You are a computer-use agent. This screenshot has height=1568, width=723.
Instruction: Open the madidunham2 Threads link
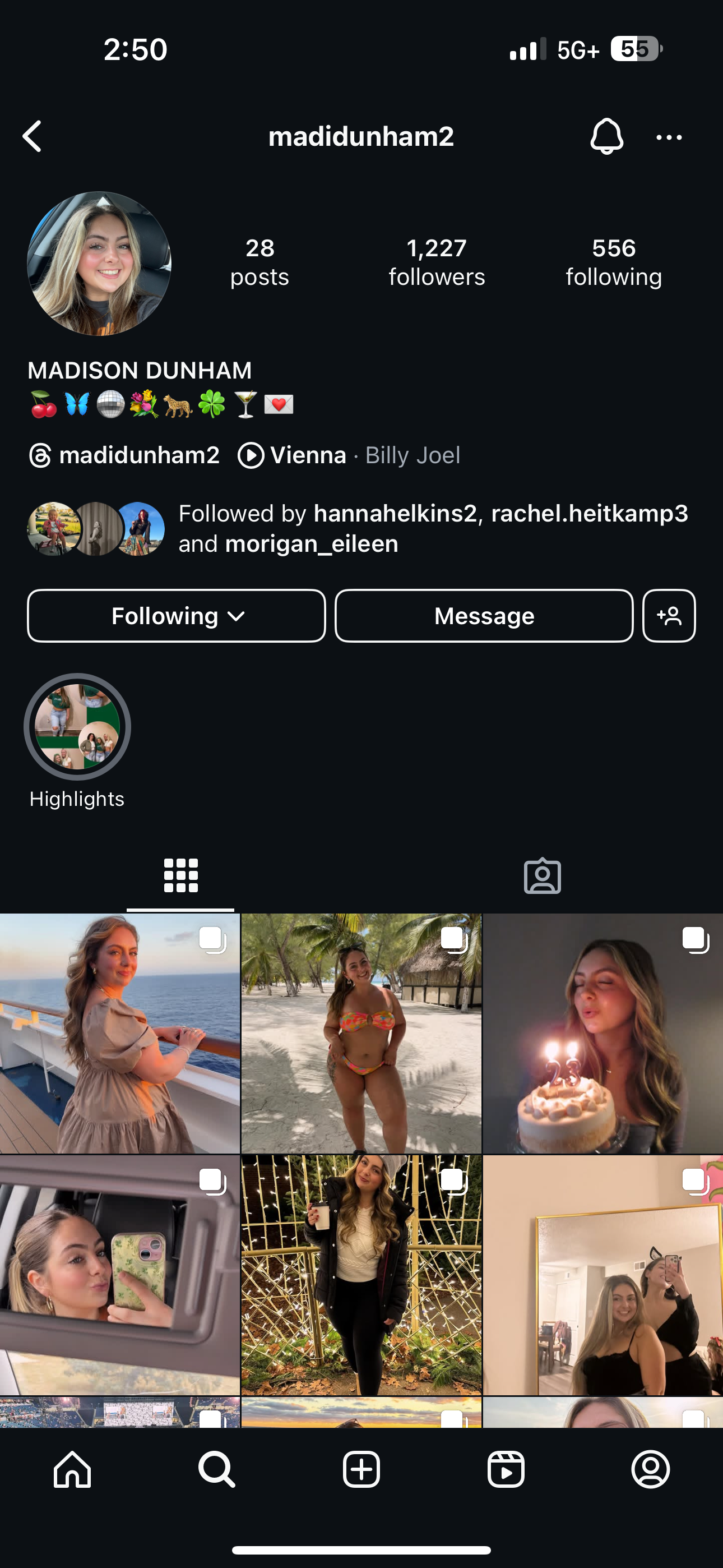coord(124,455)
